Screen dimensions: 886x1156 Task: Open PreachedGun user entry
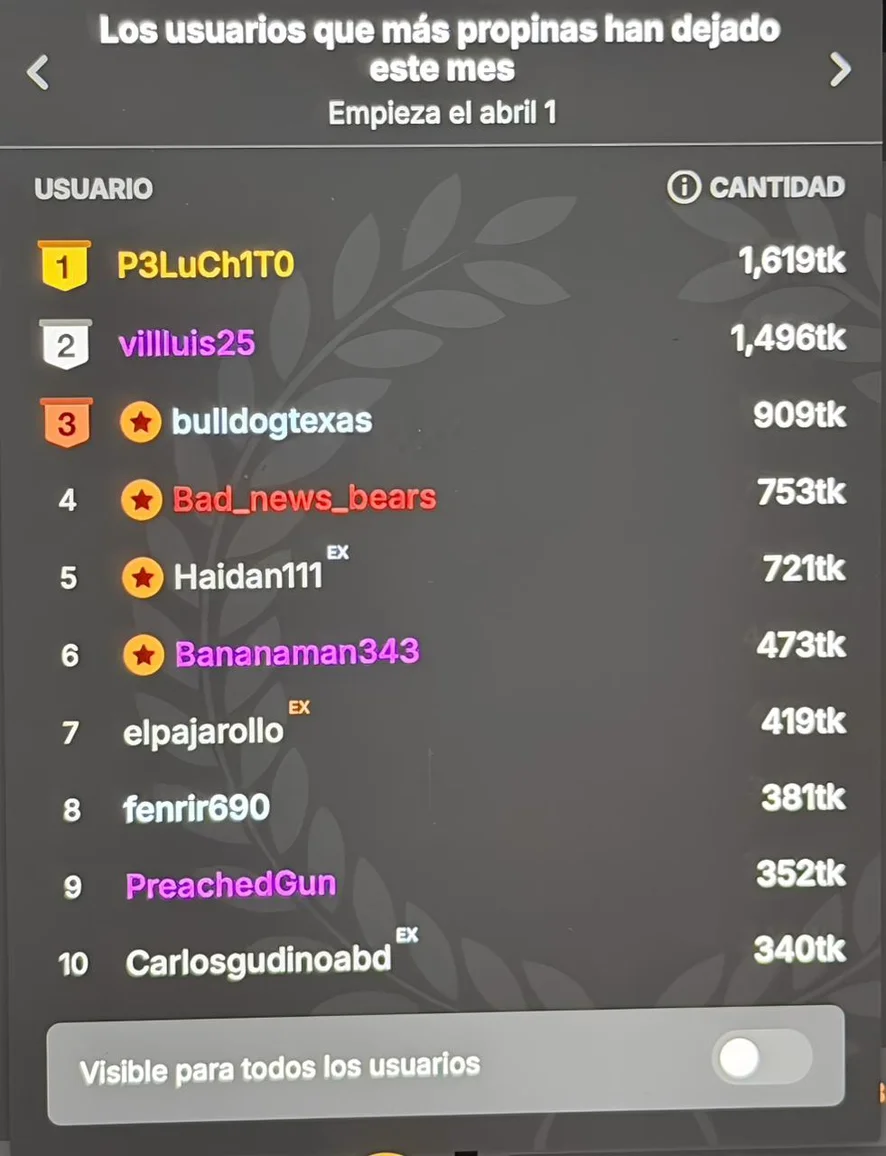tap(231, 885)
